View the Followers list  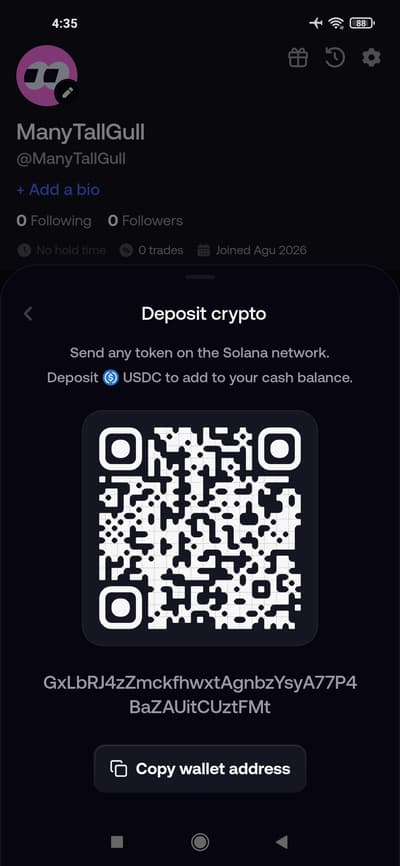click(x=145, y=221)
